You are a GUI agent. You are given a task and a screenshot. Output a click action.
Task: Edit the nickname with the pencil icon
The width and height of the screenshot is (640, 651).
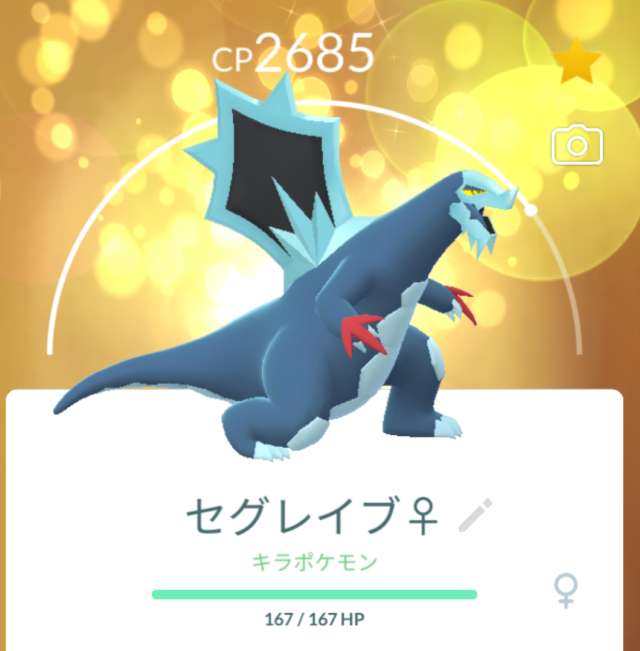476,516
